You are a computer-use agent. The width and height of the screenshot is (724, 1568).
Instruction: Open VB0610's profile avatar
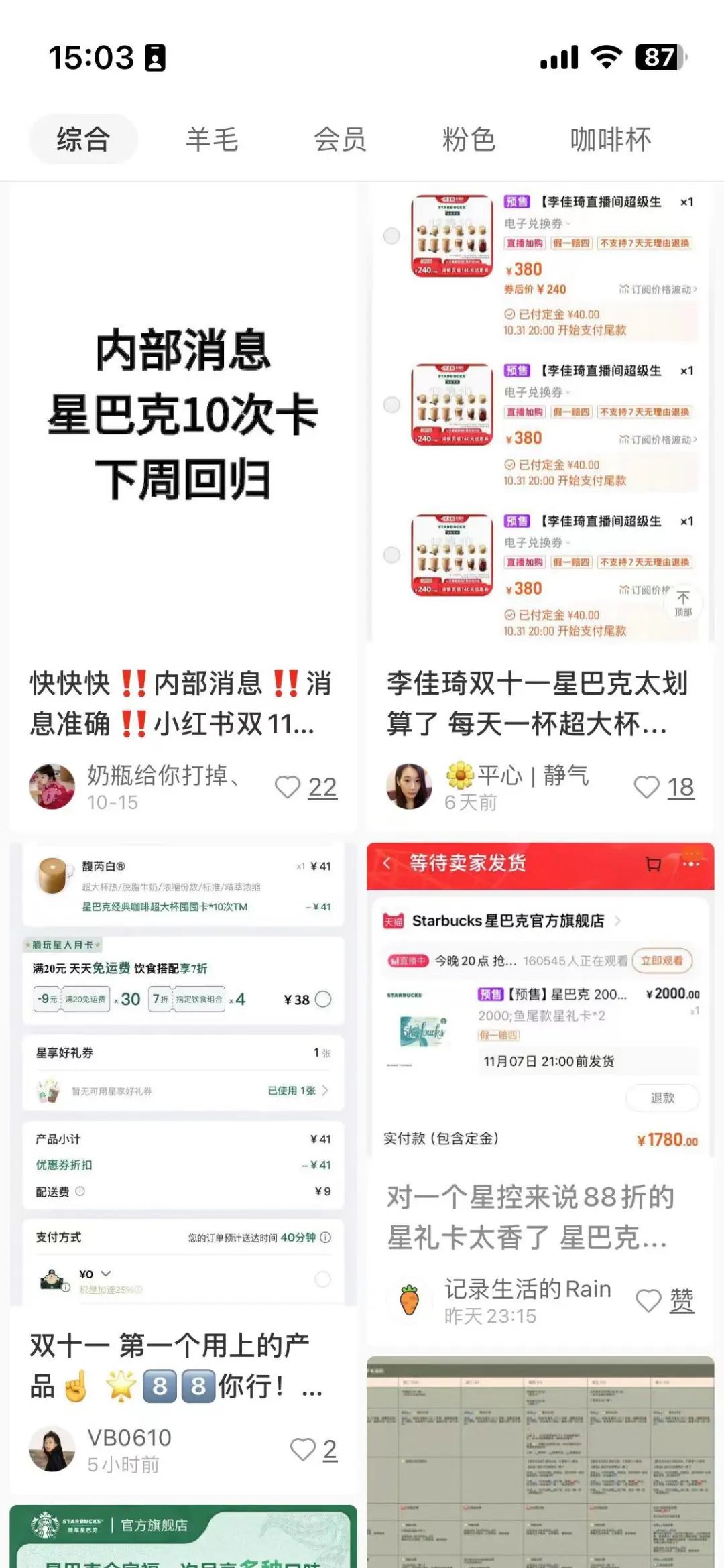pos(52,1449)
